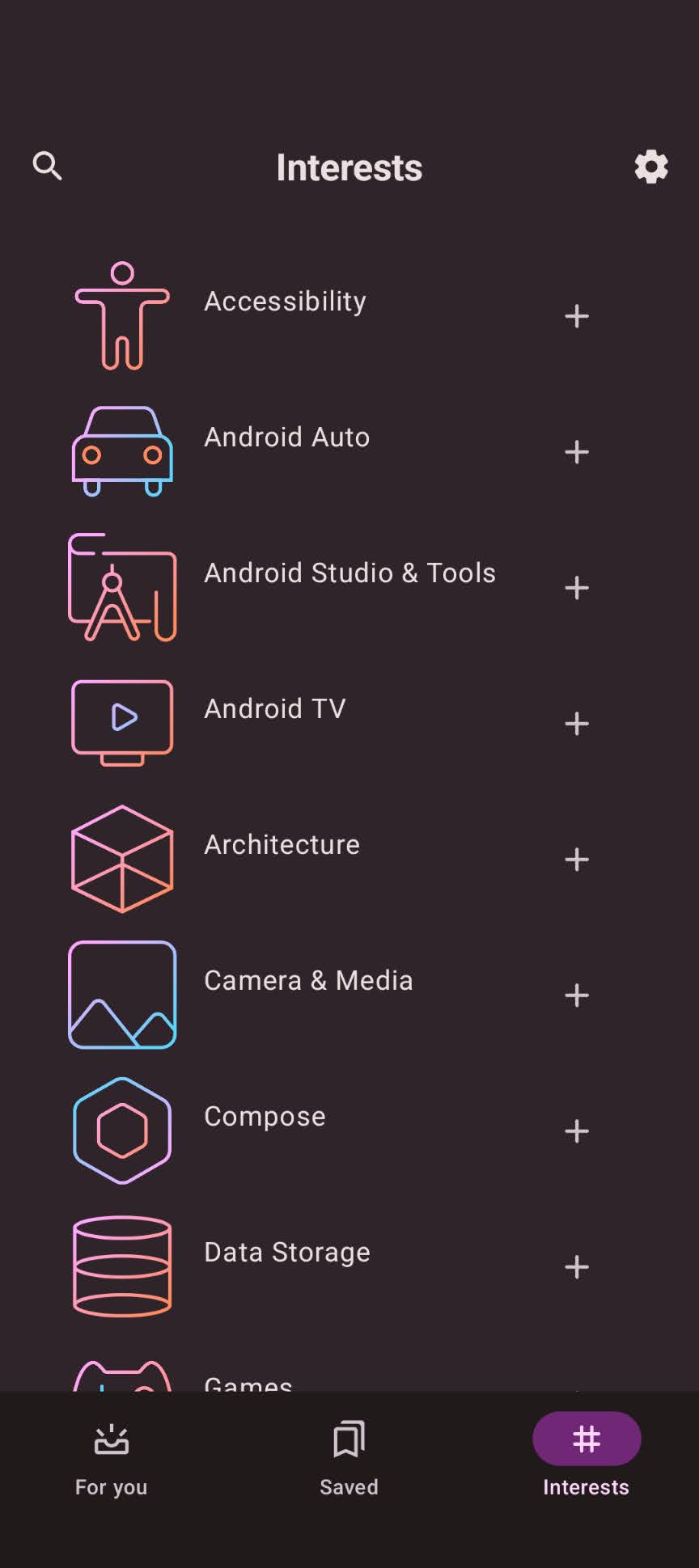Screen dimensions: 699x1568
Task: Open the settings gear icon
Action: 651,167
